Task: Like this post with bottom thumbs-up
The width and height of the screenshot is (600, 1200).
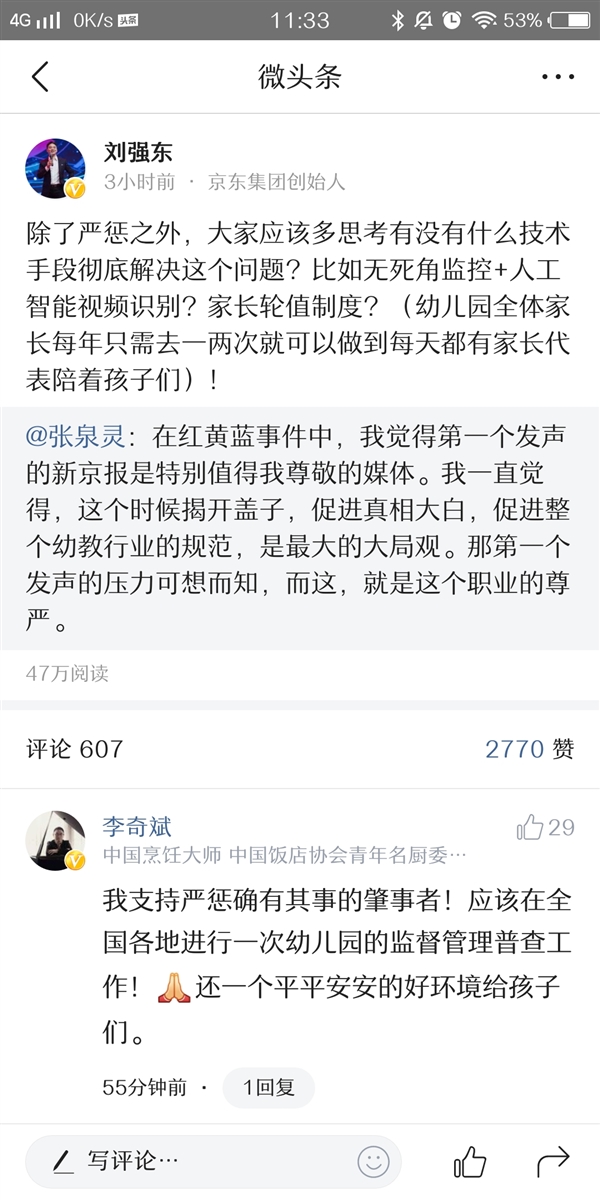Action: (x=470, y=1161)
